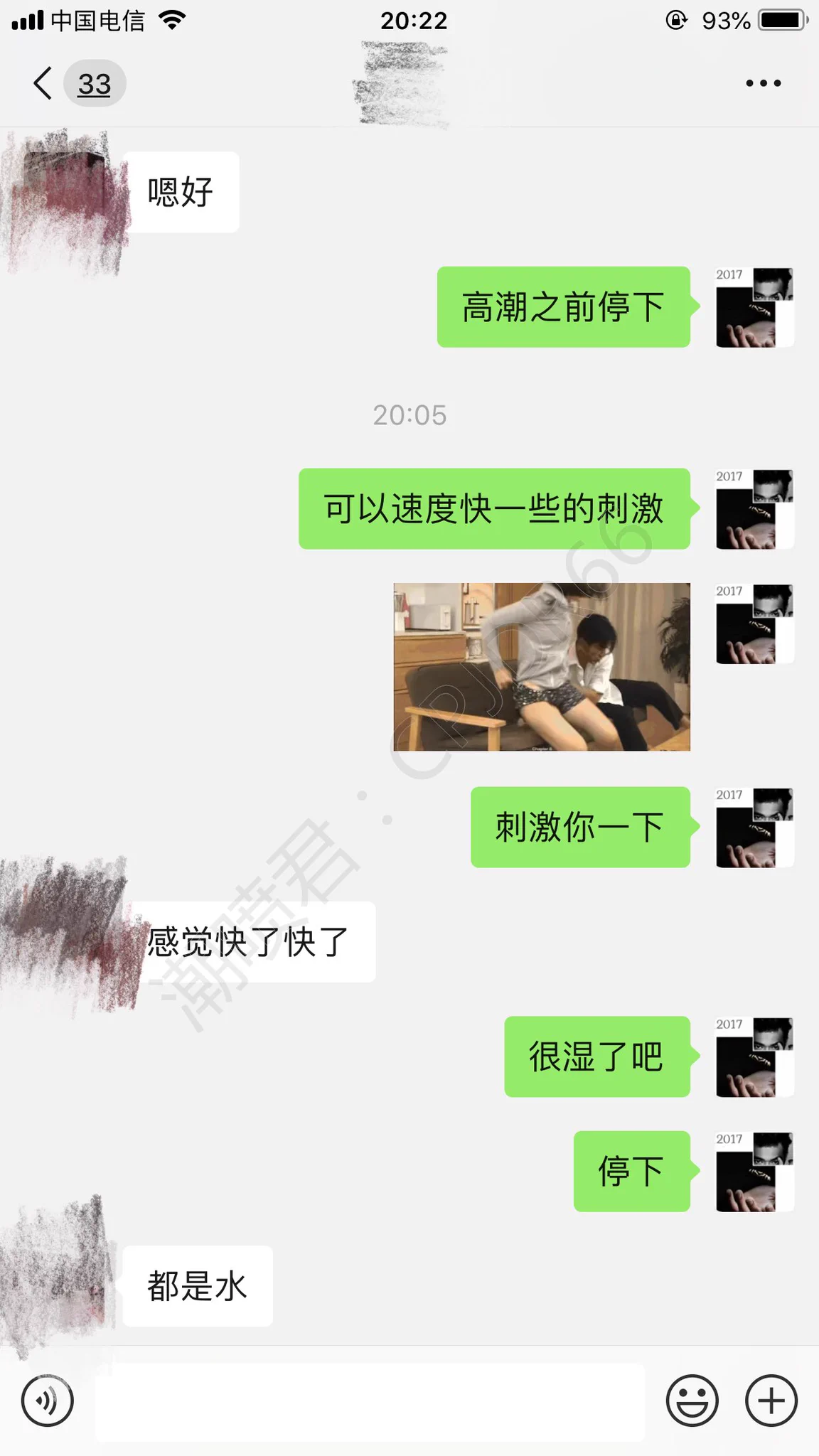Focus the message text field
Image resolution: width=819 pixels, height=1456 pixels.
click(370, 1402)
